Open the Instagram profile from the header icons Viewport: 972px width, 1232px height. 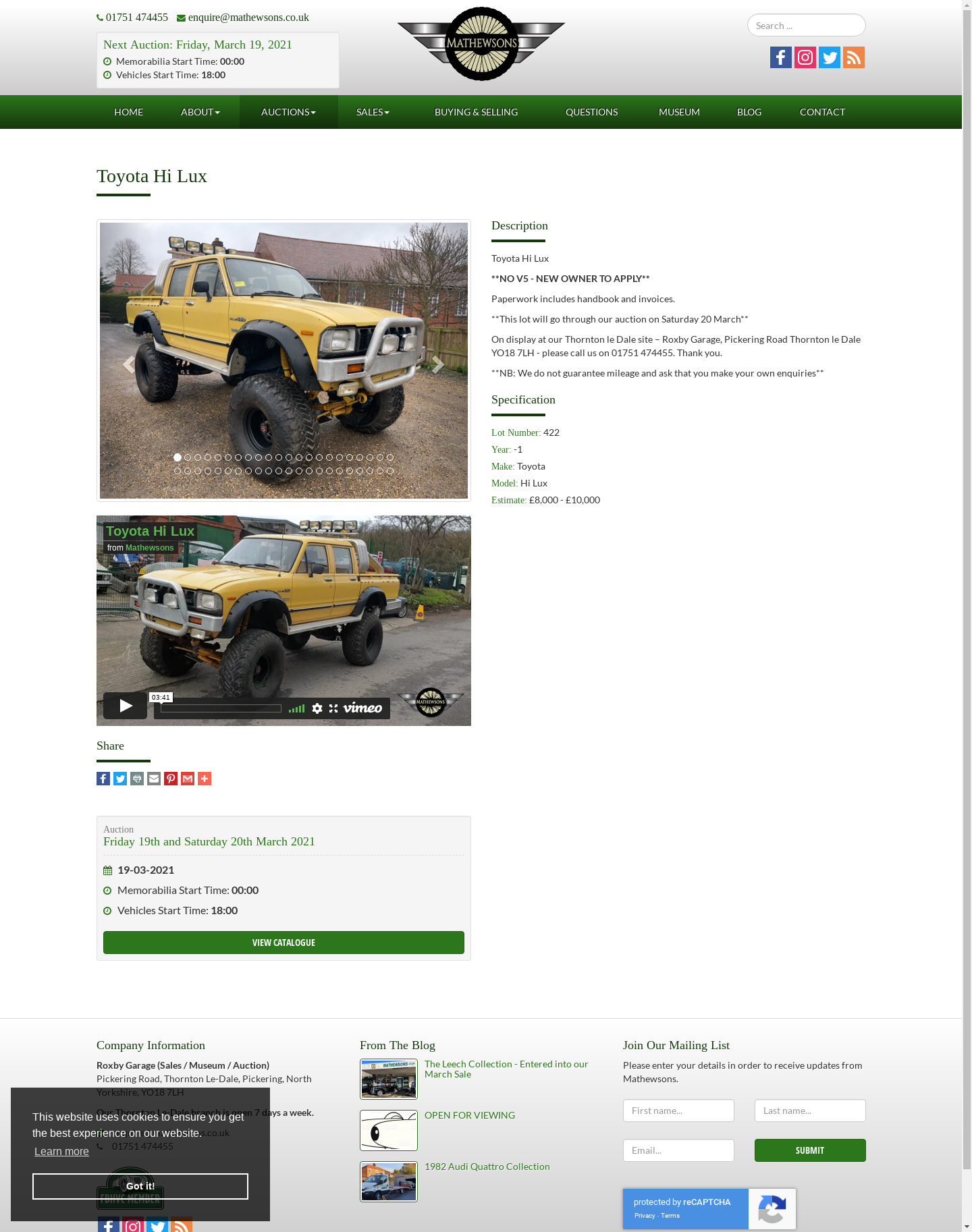point(805,57)
